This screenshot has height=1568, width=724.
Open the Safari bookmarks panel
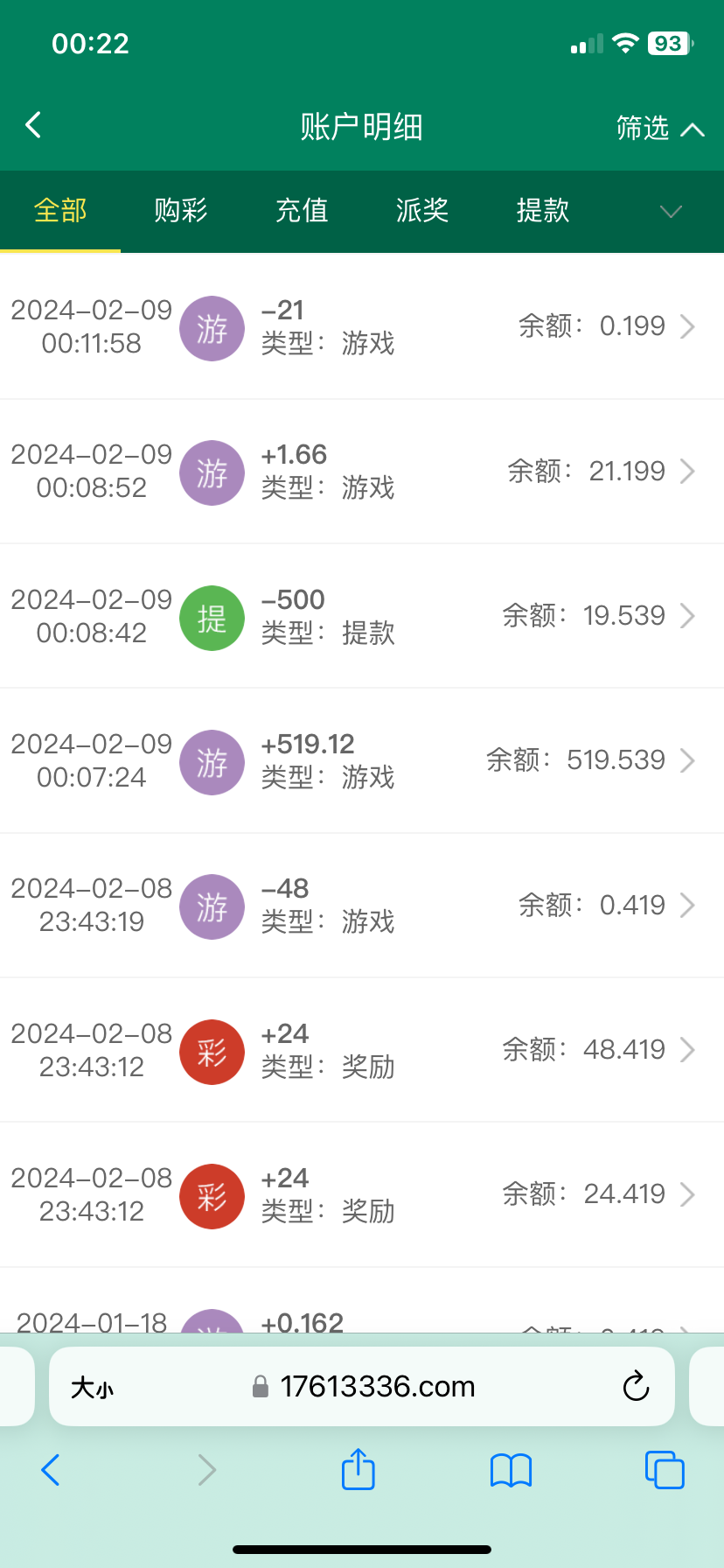511,1470
